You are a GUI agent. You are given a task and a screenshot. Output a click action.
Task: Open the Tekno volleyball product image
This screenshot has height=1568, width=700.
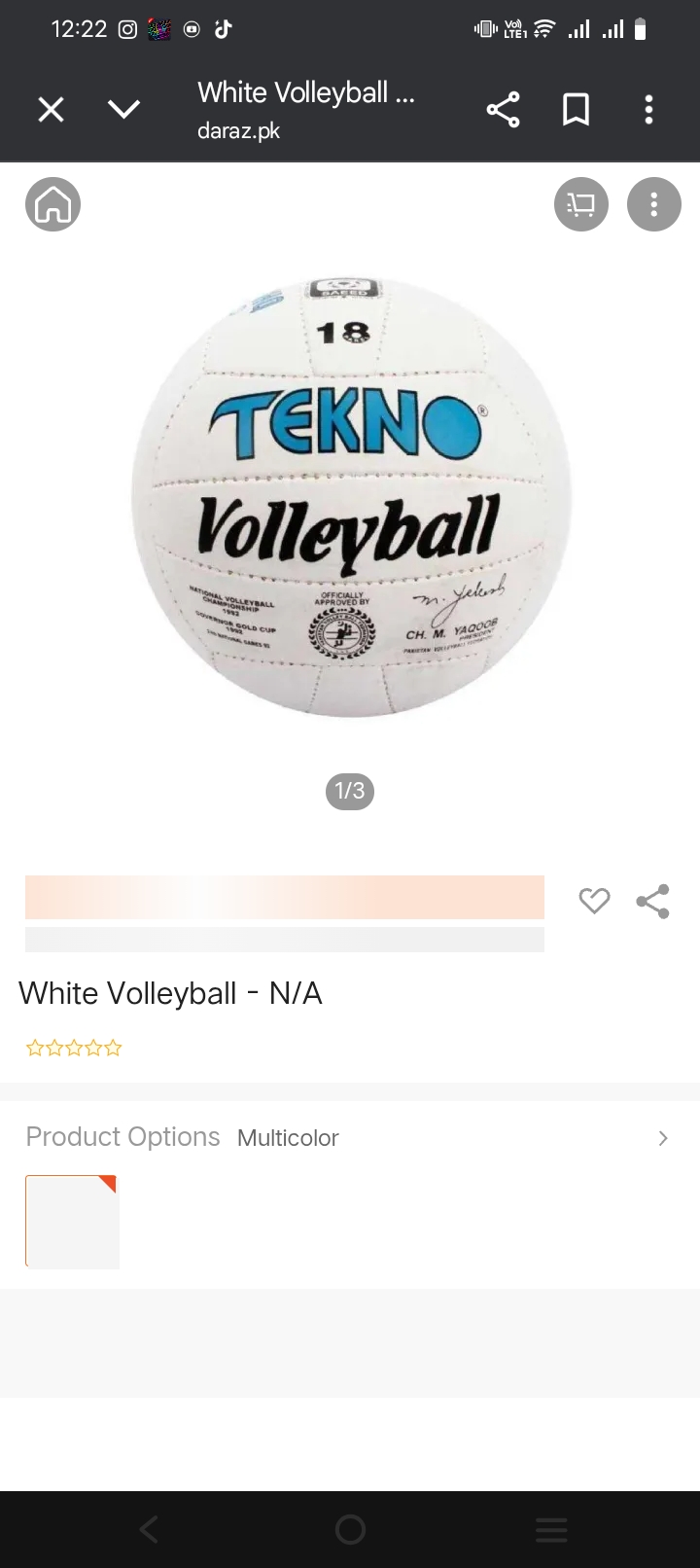pos(351,496)
